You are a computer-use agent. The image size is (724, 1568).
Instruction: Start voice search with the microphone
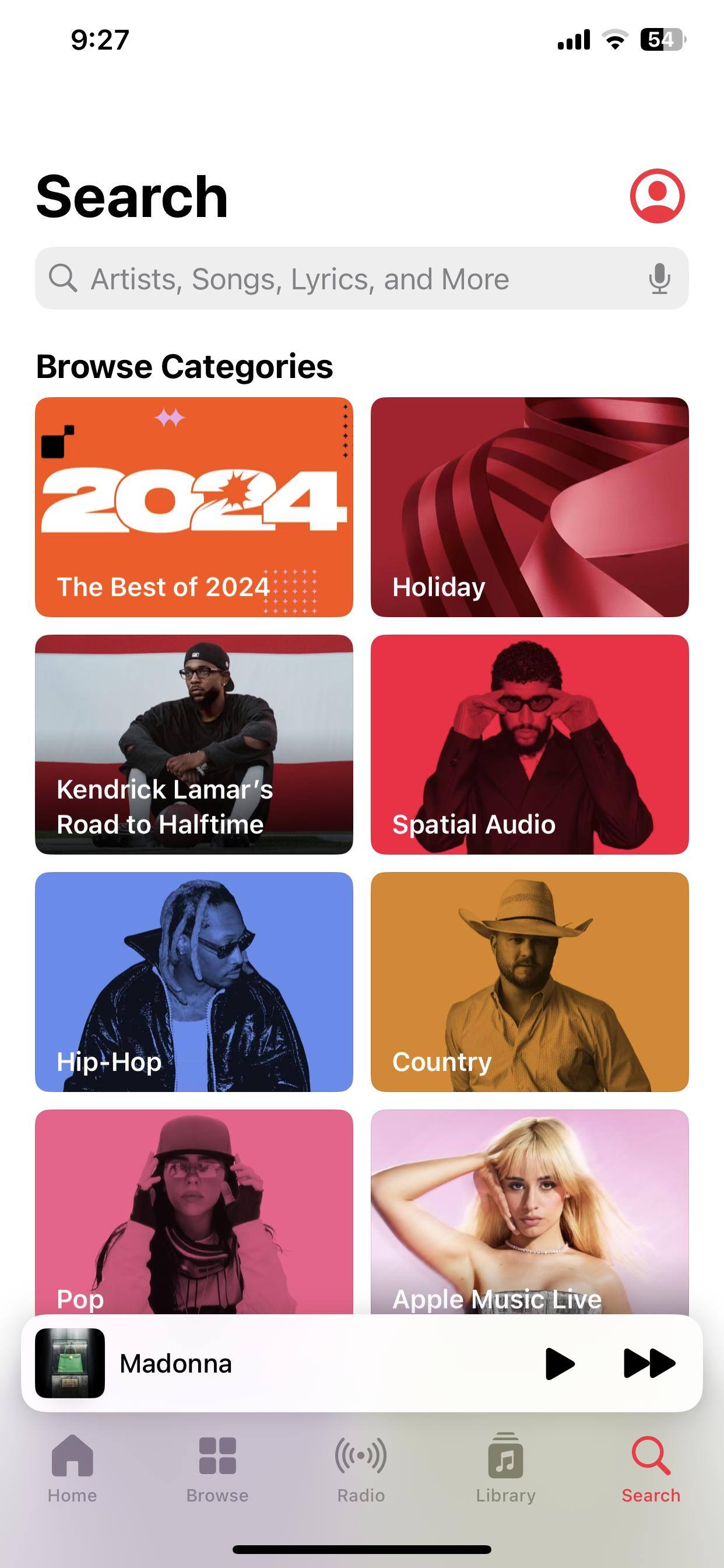[659, 279]
